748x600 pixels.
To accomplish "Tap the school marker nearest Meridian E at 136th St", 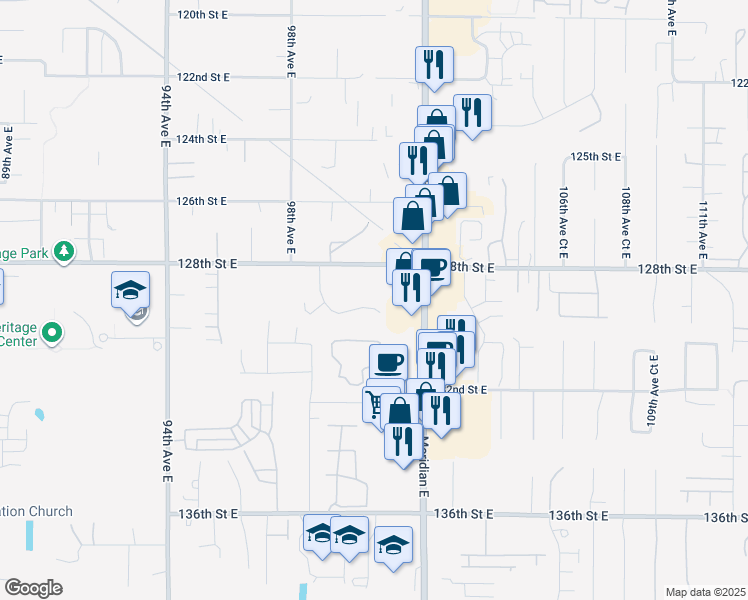I will point(394,545).
